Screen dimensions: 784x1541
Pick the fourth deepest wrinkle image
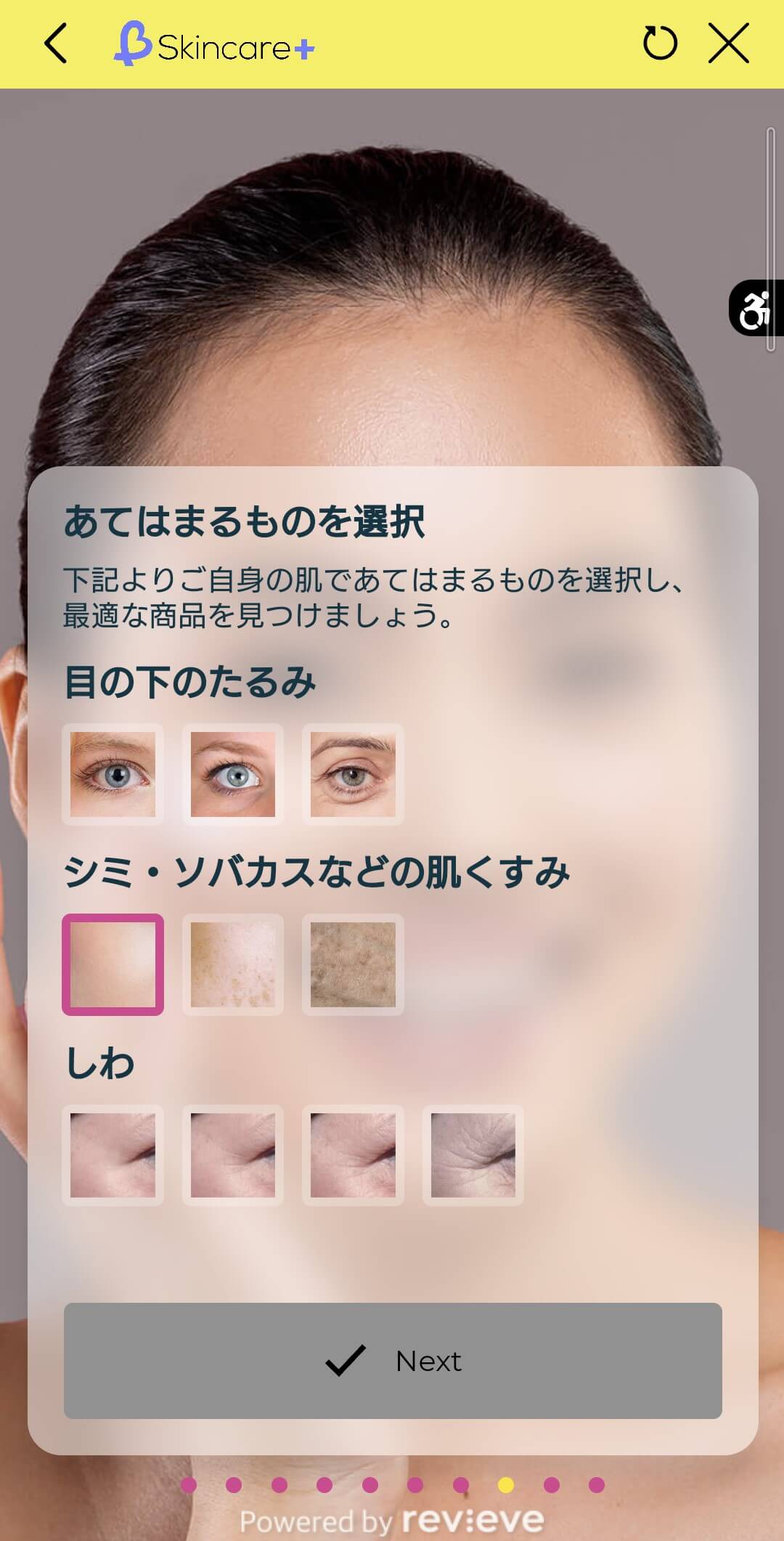point(473,1155)
